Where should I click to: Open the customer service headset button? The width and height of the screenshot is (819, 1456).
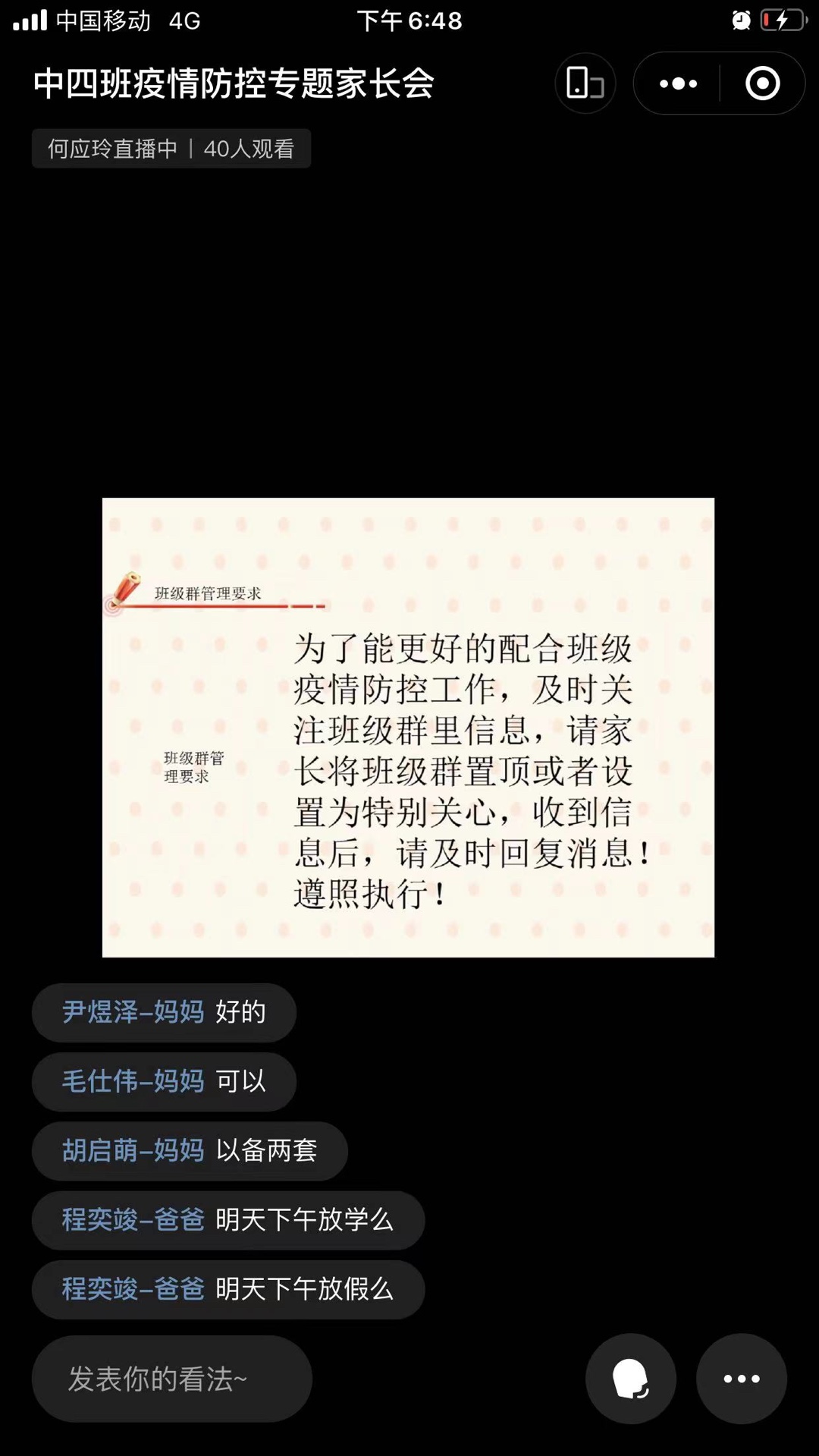pyautogui.click(x=630, y=1379)
